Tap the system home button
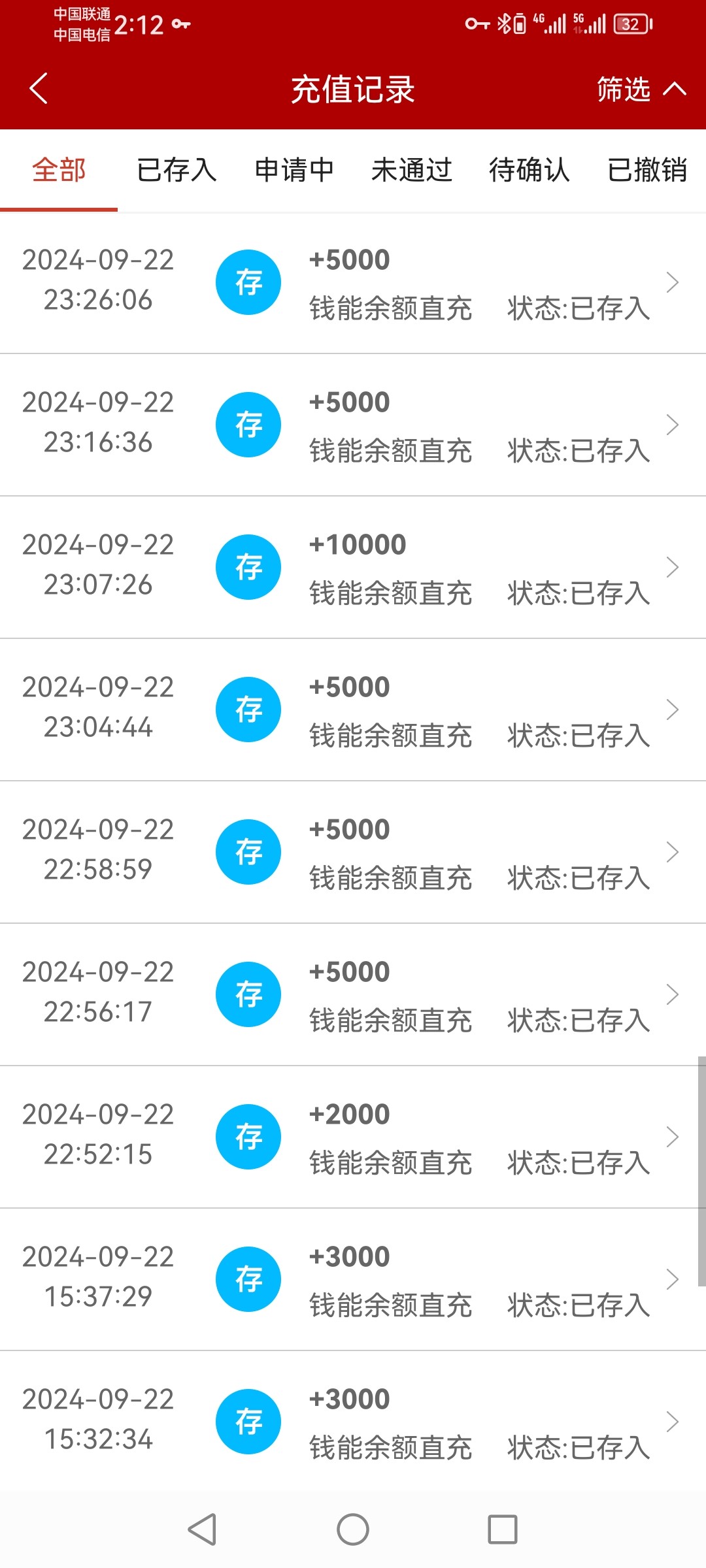The image size is (706, 1568). coord(353,1529)
